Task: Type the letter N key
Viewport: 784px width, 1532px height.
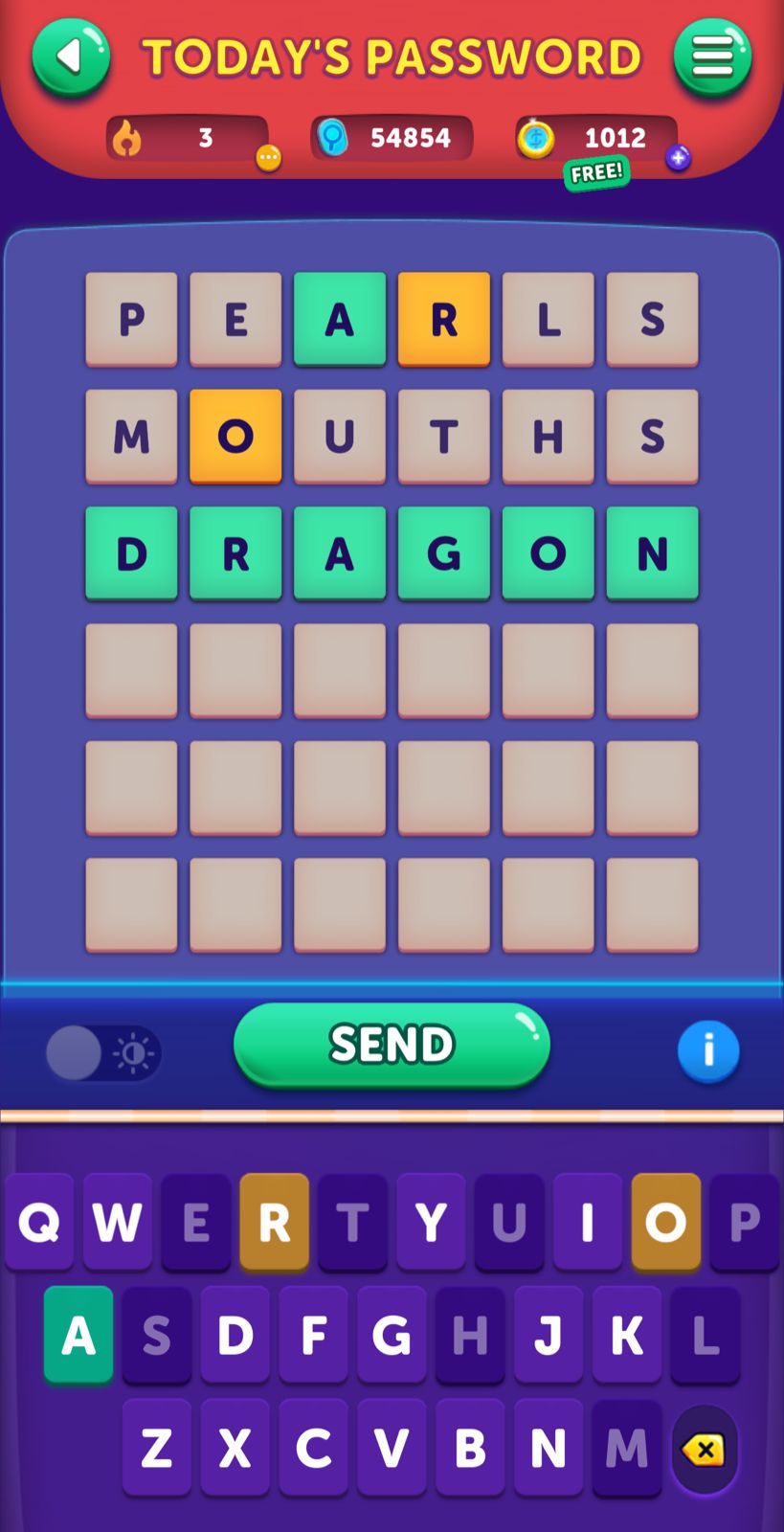Action: 549,1448
